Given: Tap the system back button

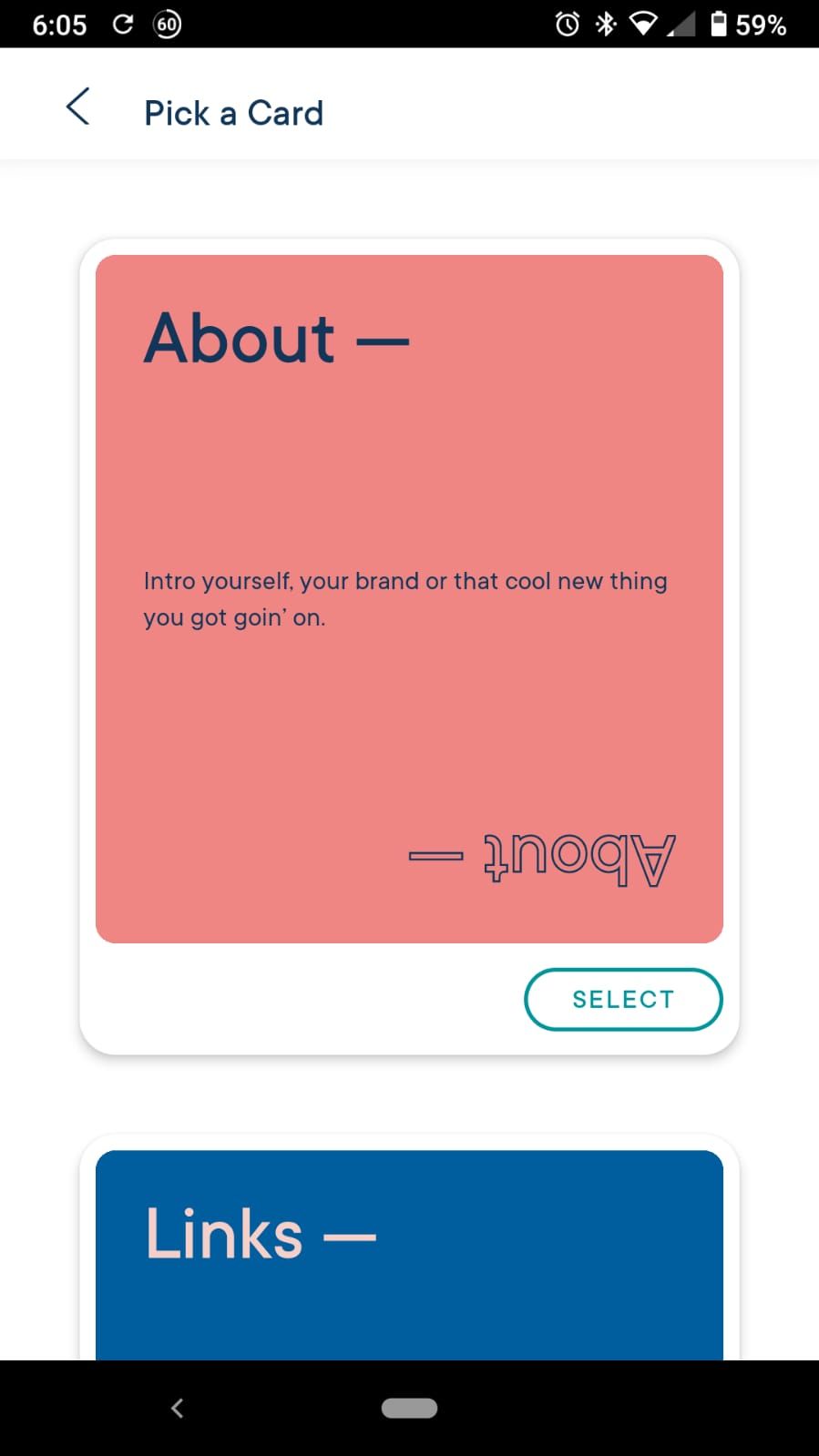Looking at the screenshot, I should (178, 1408).
